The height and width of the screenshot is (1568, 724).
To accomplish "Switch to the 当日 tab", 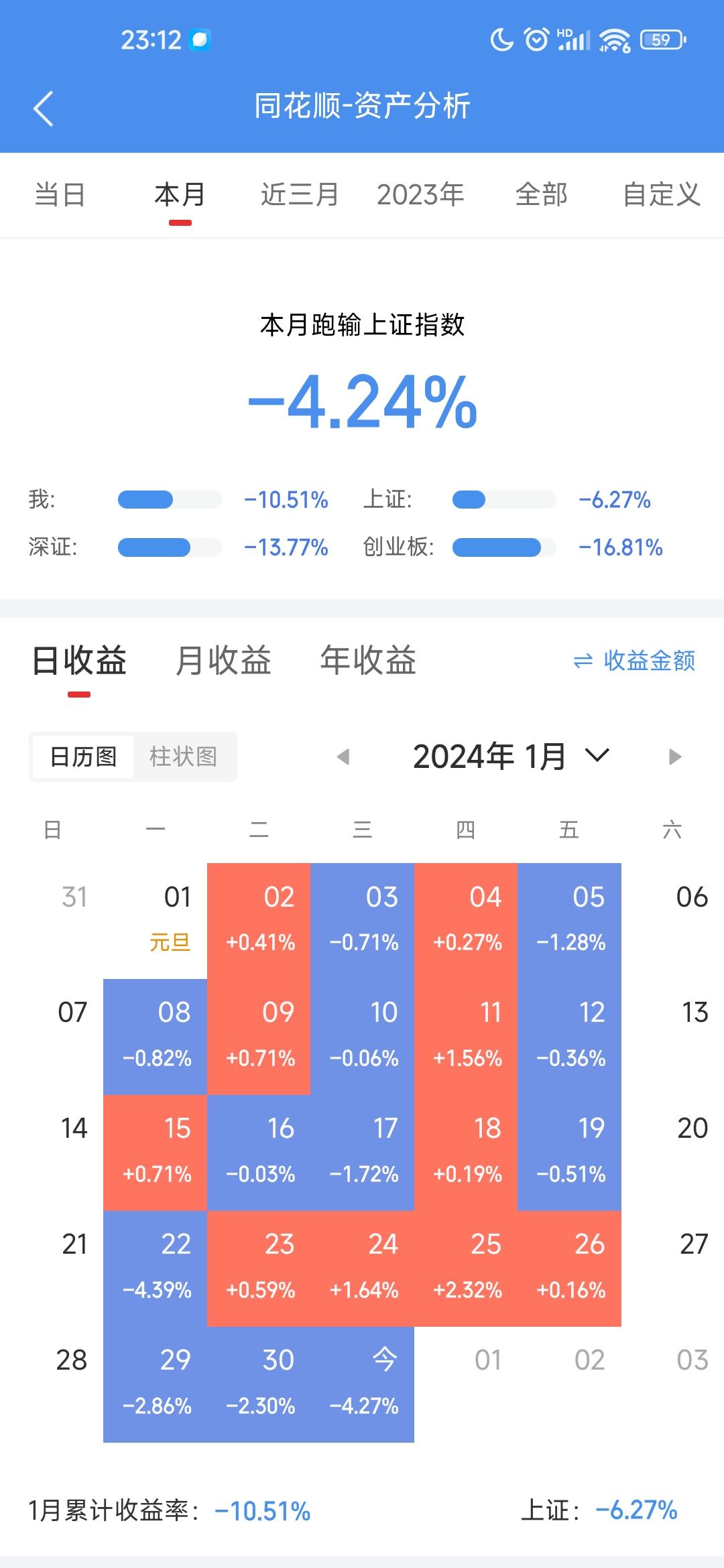I will tap(60, 195).
